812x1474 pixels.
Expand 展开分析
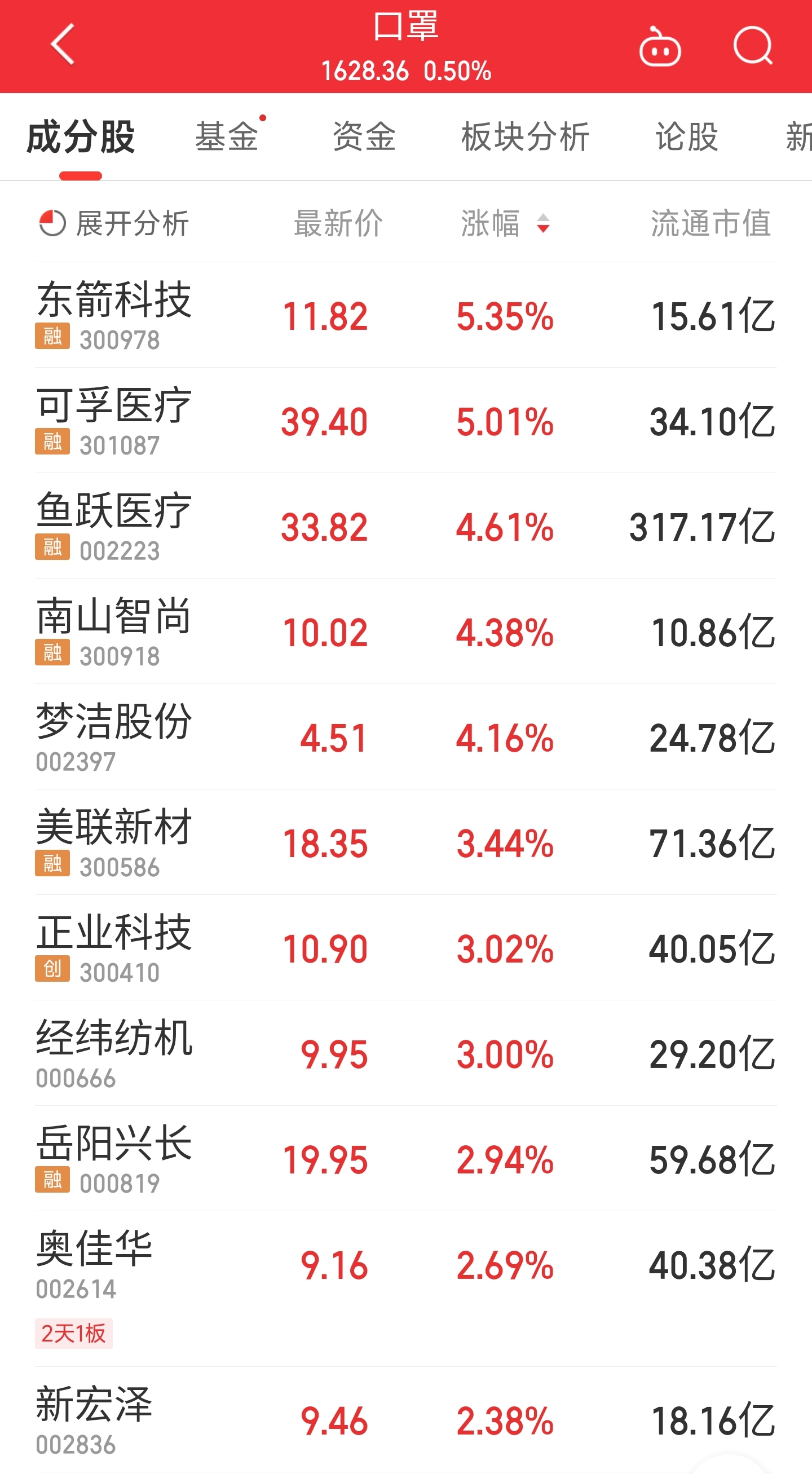113,223
